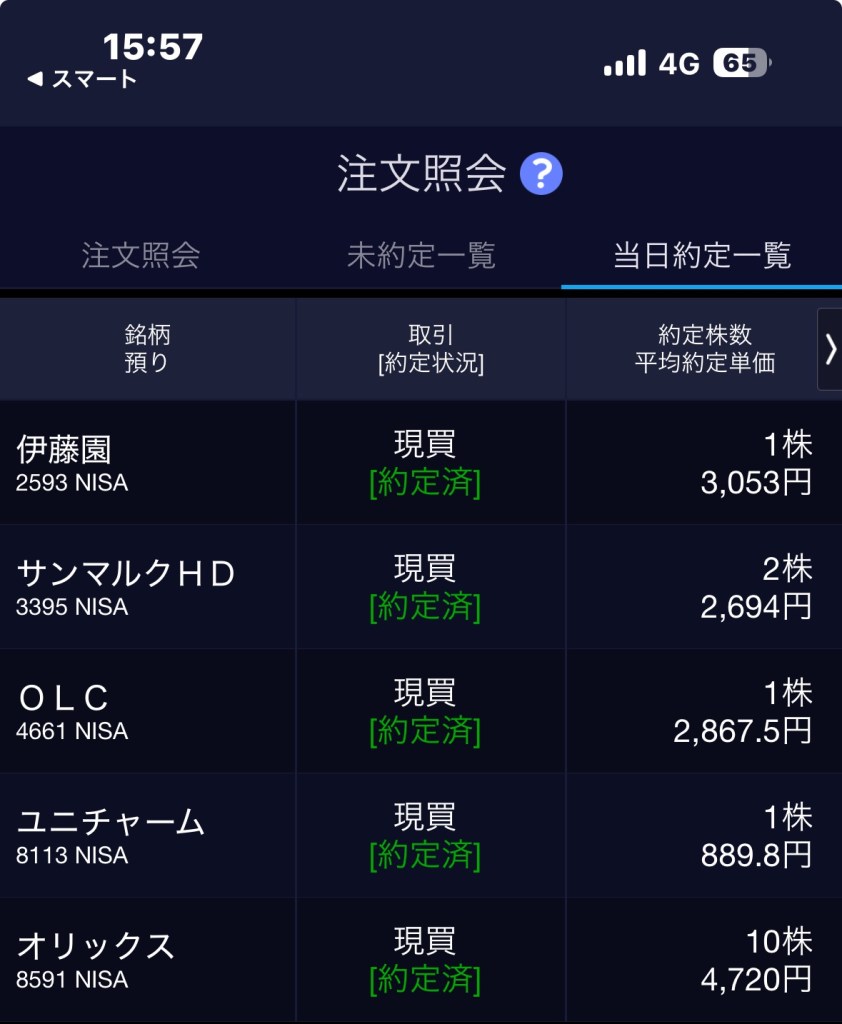Screen dimensions: 842x1024
Task: Tap the right arrow to show more columns
Action: pyautogui.click(x=830, y=348)
